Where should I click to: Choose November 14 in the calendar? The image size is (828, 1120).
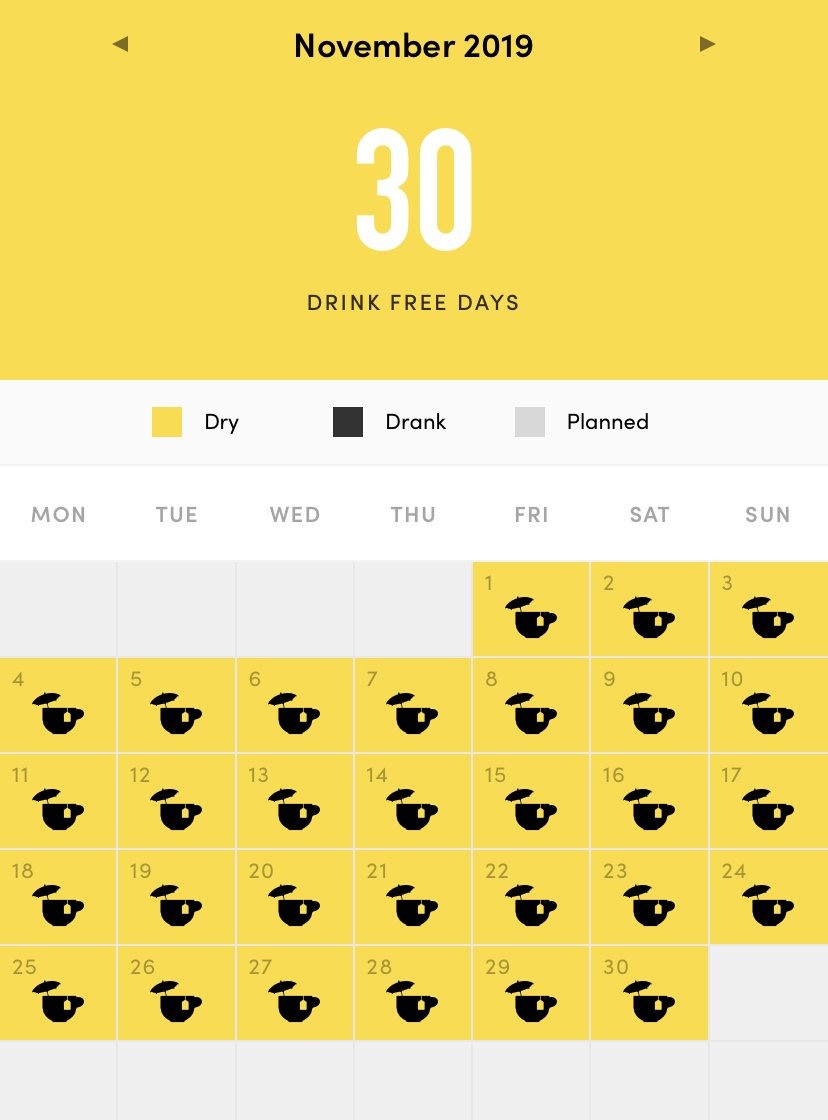click(x=412, y=801)
